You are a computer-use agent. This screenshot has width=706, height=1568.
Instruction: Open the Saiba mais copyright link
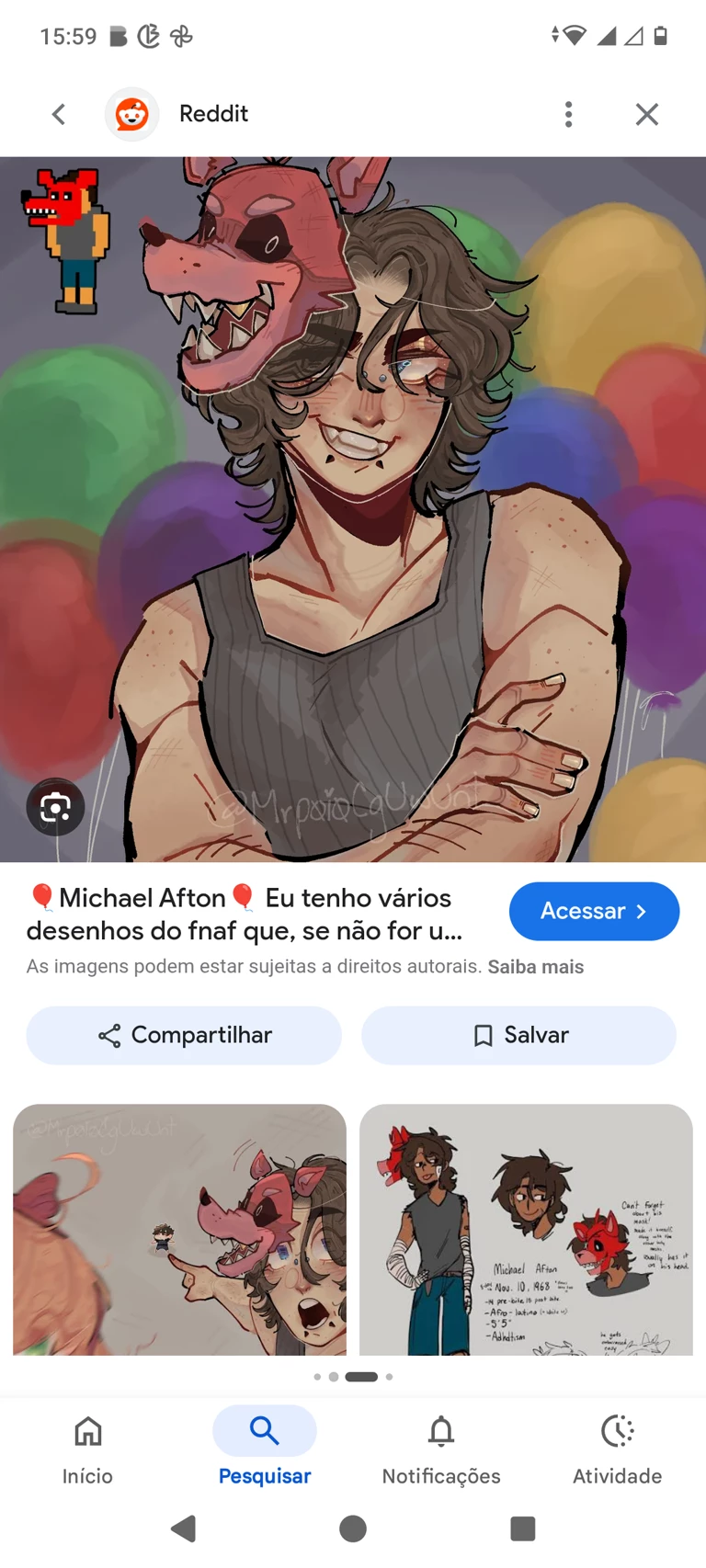tap(535, 967)
